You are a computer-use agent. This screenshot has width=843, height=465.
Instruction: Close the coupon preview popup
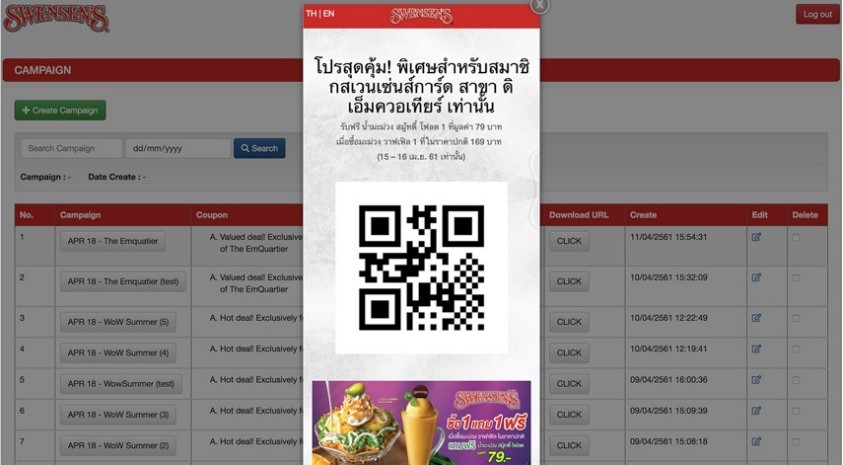(540, 5)
